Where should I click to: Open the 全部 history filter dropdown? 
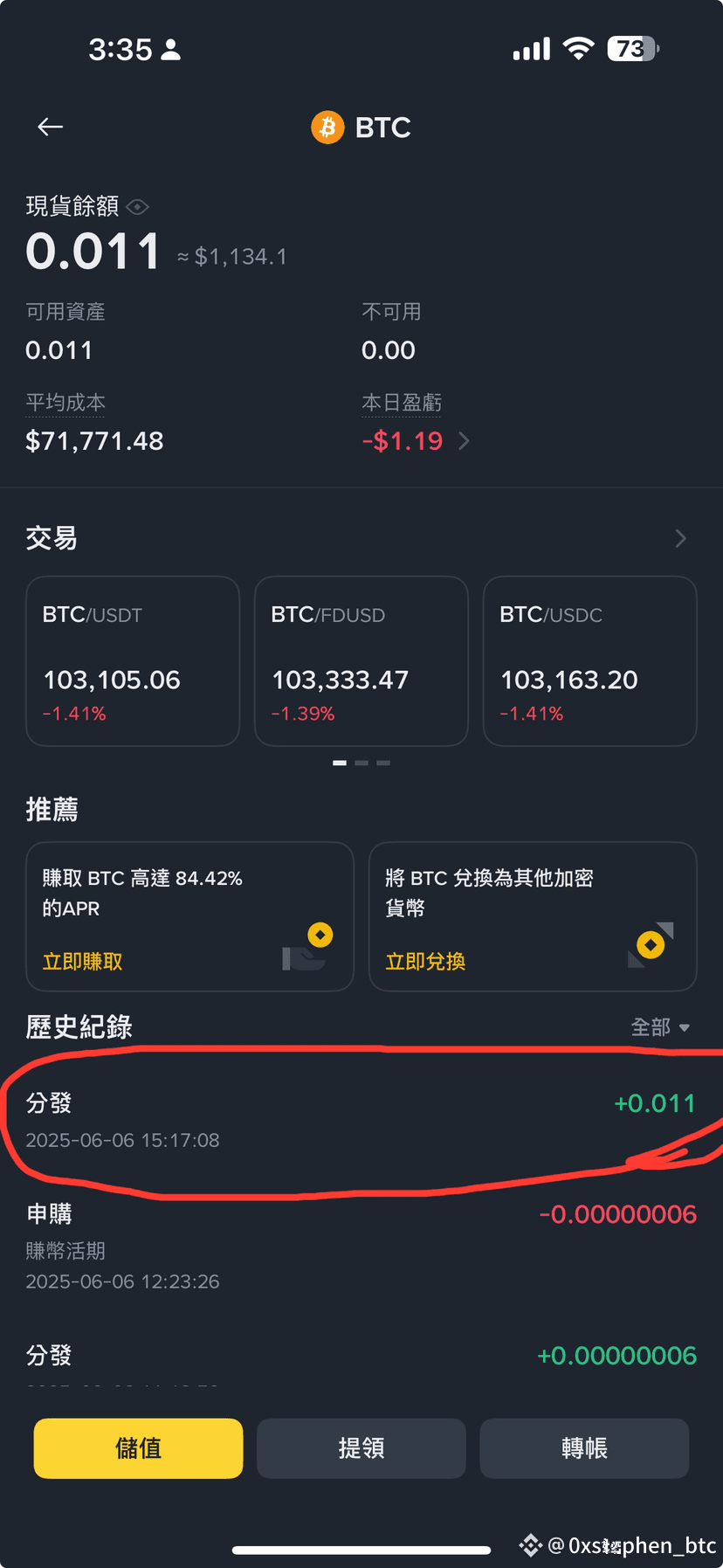click(x=659, y=1027)
